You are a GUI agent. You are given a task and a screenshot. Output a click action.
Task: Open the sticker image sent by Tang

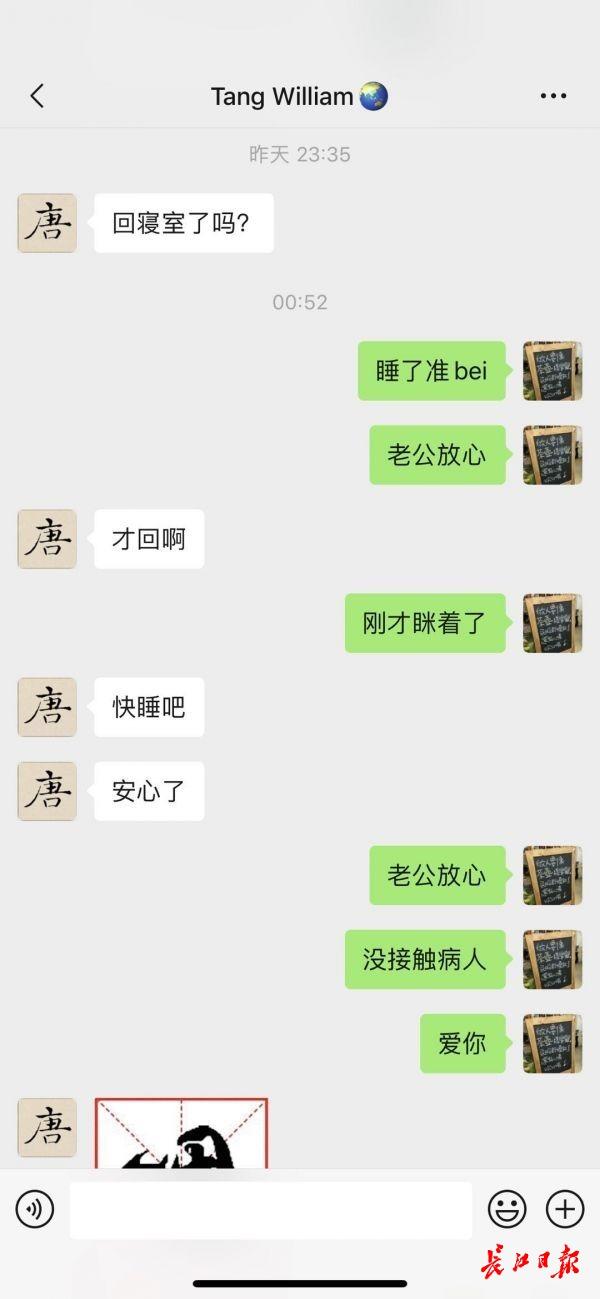(x=181, y=1134)
